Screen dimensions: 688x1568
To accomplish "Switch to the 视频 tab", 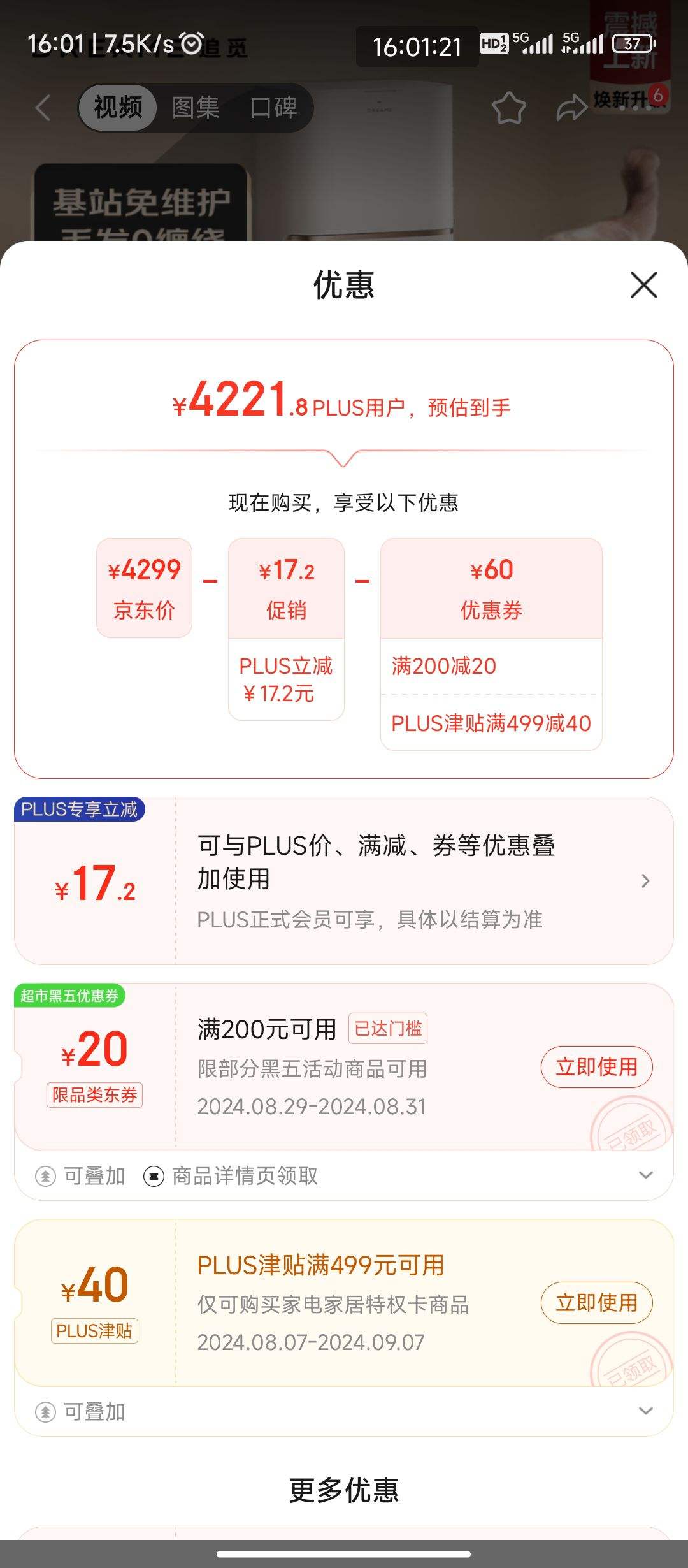I will pyautogui.click(x=118, y=107).
